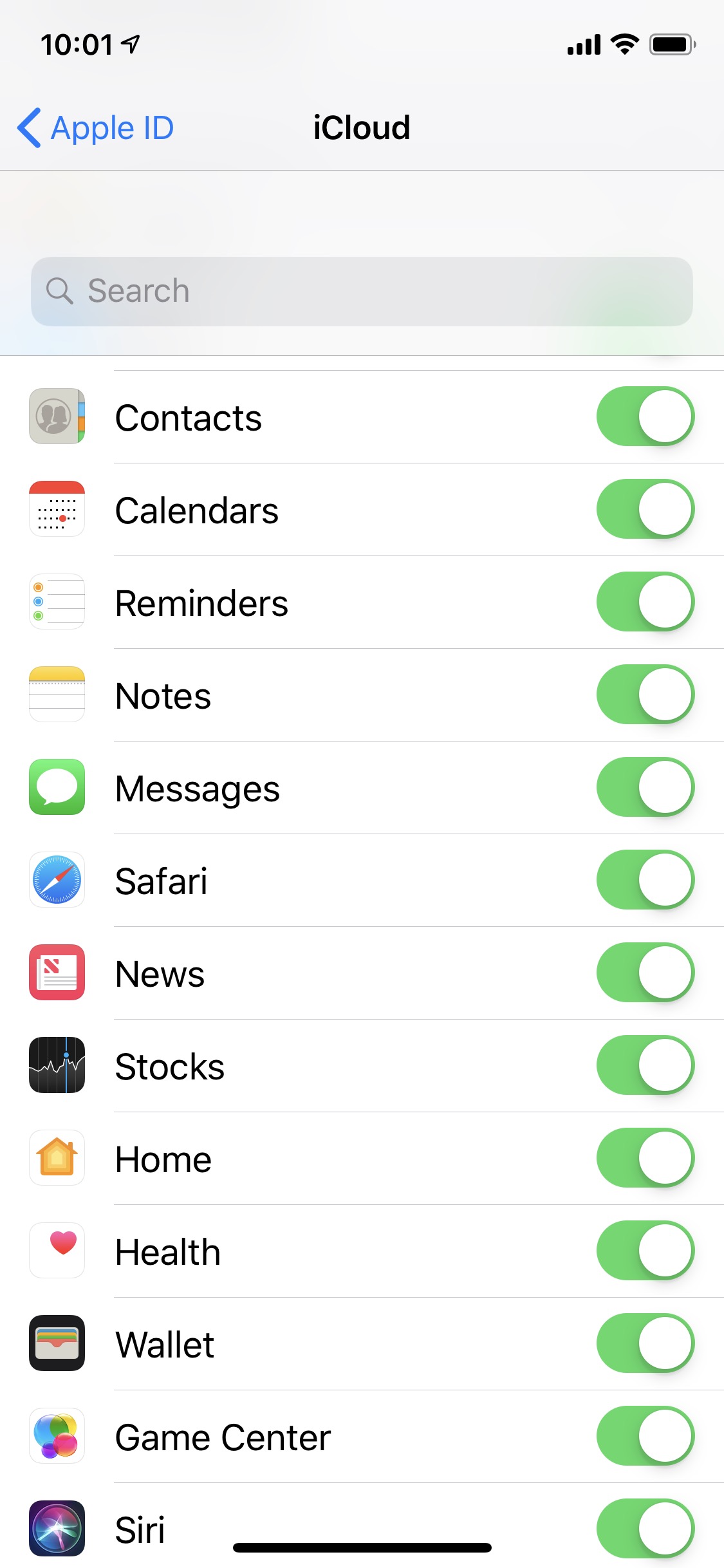
Task: Toggle off Game Center
Action: click(x=645, y=1436)
